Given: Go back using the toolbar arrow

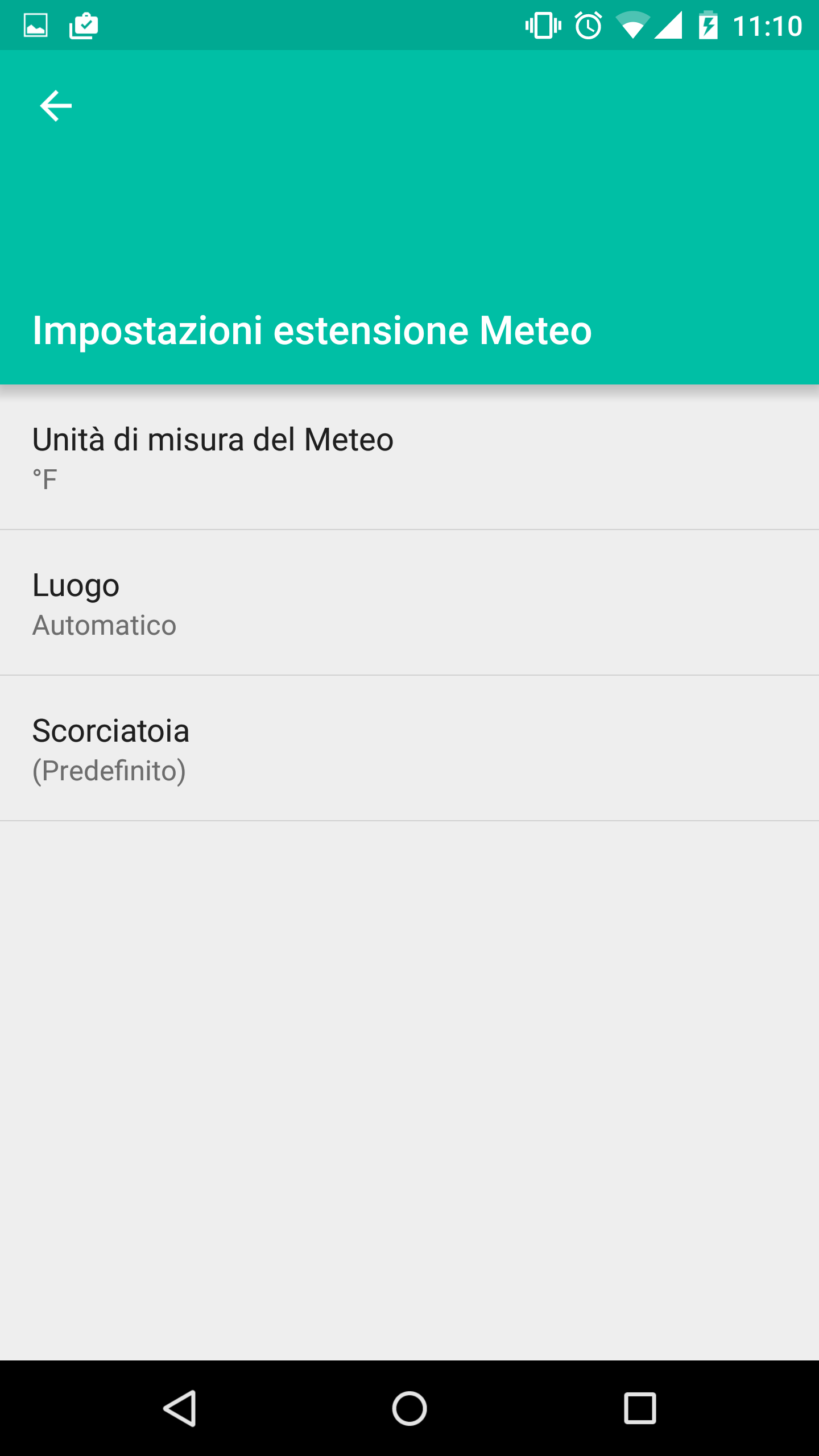Looking at the screenshot, I should 56,106.
